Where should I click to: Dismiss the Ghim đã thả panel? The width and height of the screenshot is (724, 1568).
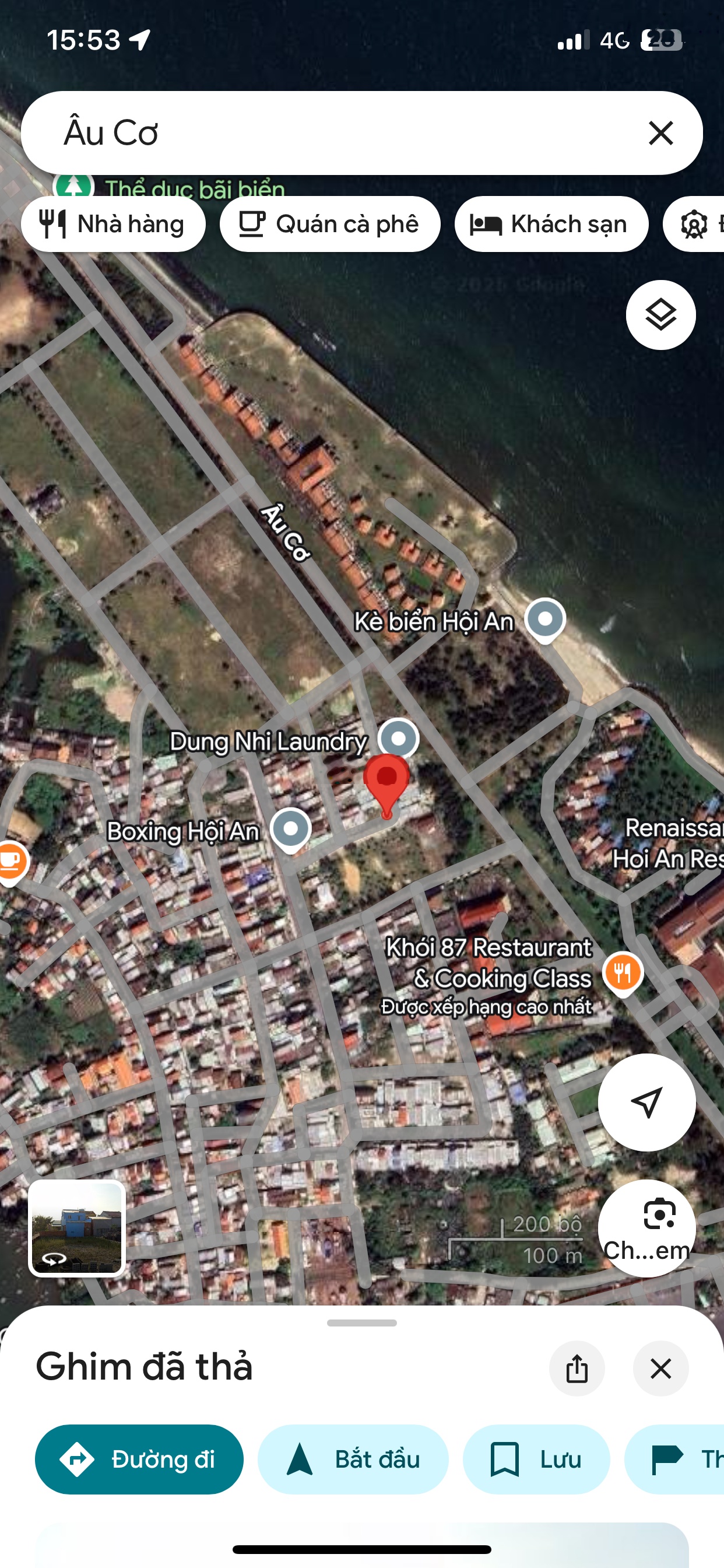(660, 1368)
